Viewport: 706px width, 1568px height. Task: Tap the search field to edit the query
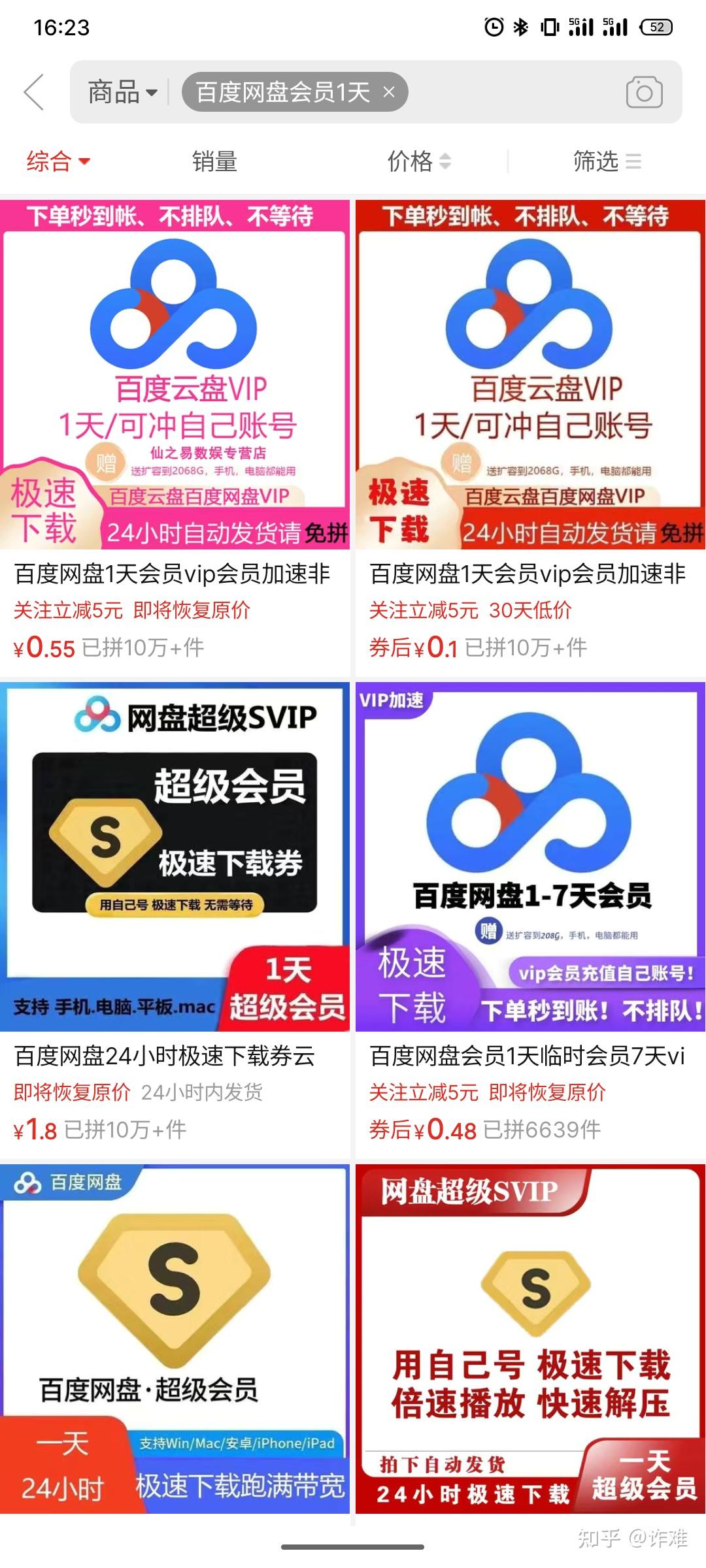click(x=510, y=92)
